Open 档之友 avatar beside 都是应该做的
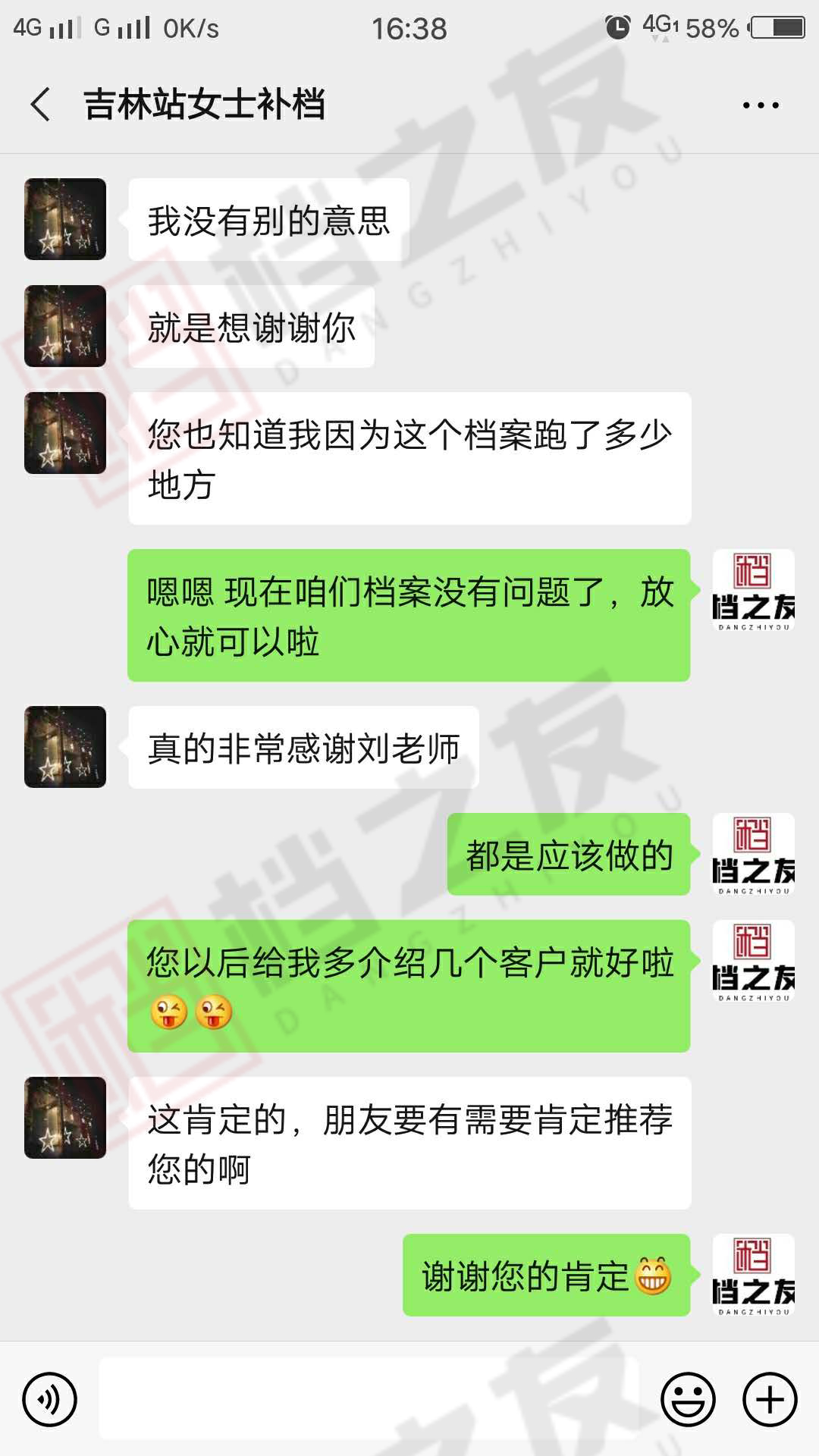 753,854
